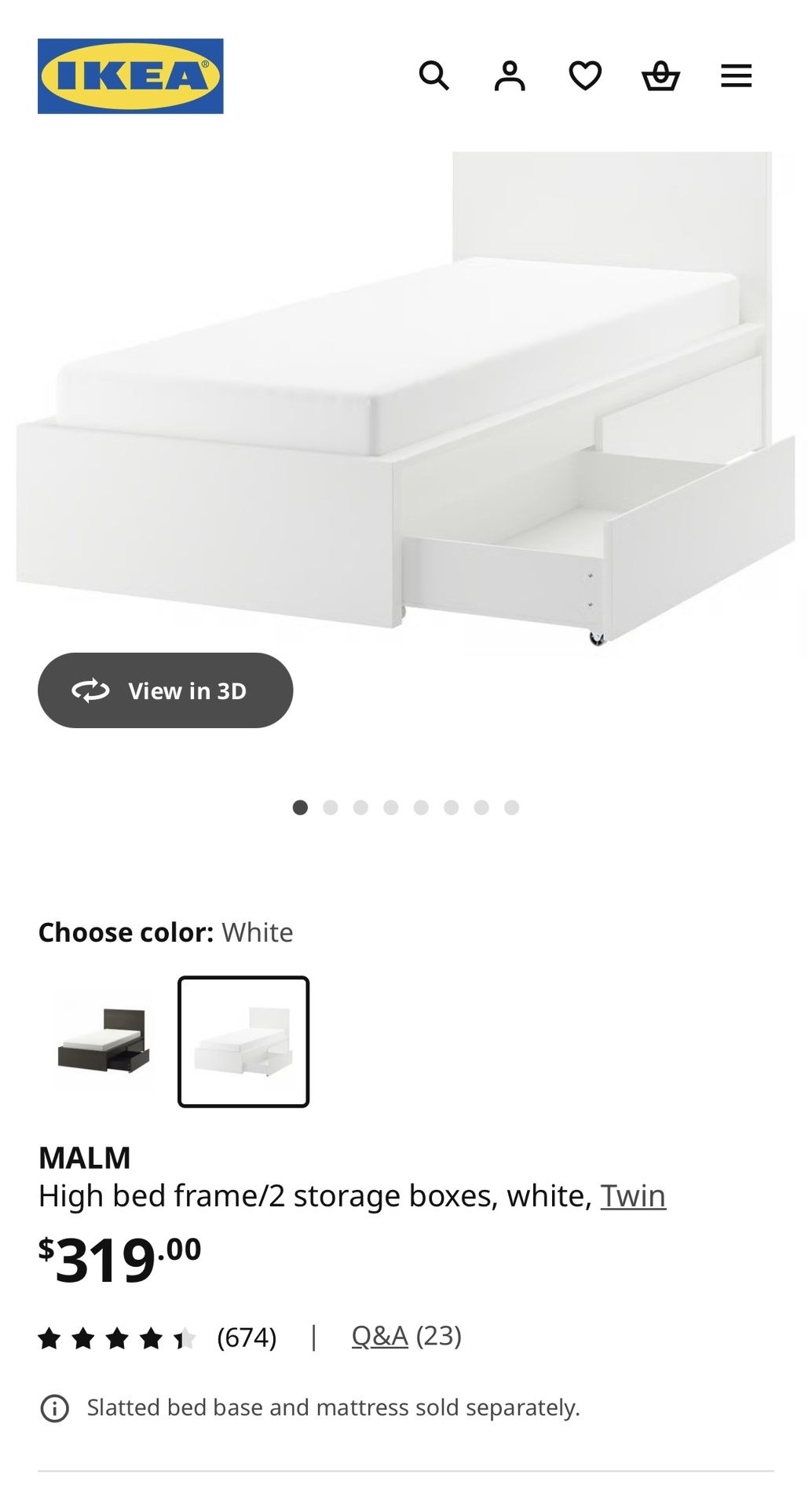Click the IKEA logo
The height and width of the screenshot is (1508, 812).
130,76
